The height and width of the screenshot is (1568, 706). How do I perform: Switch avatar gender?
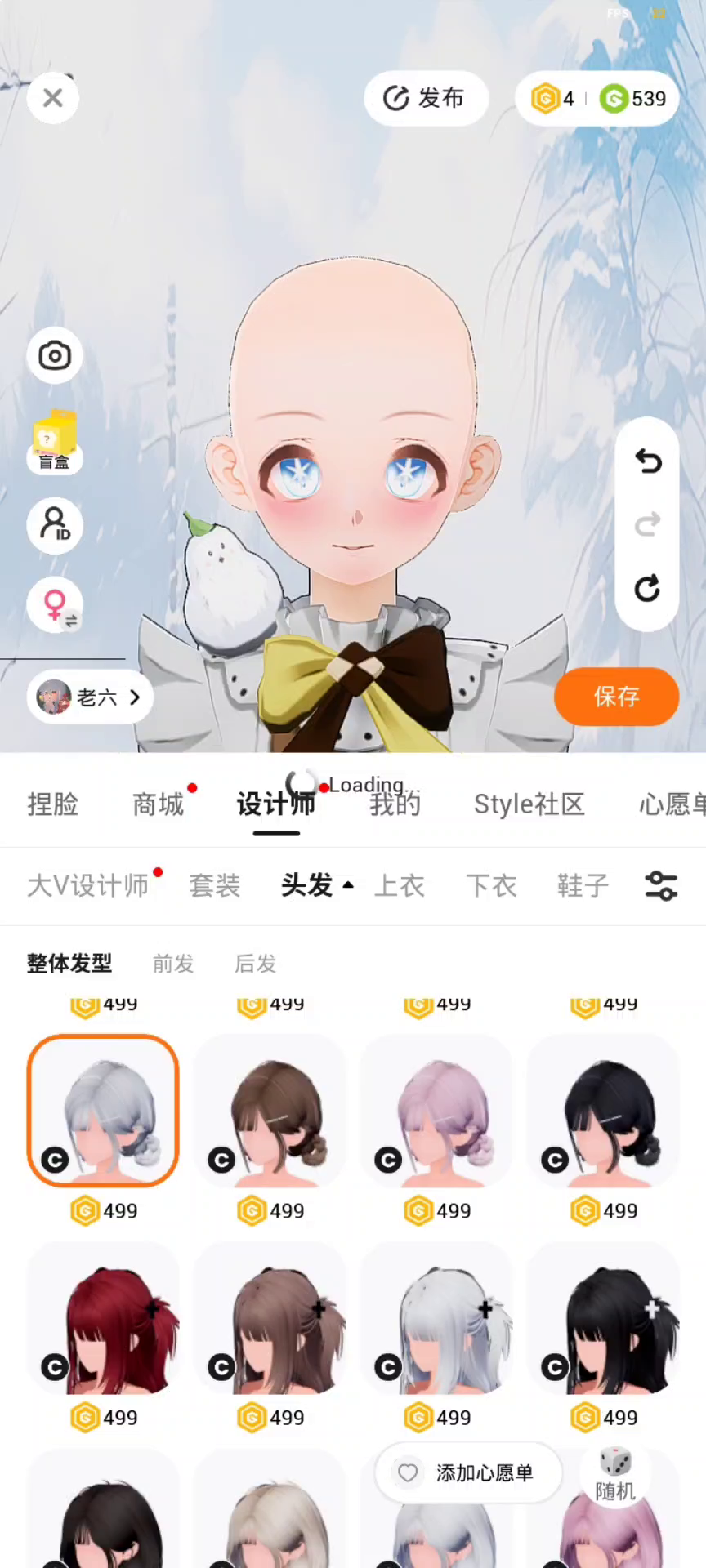point(55,606)
